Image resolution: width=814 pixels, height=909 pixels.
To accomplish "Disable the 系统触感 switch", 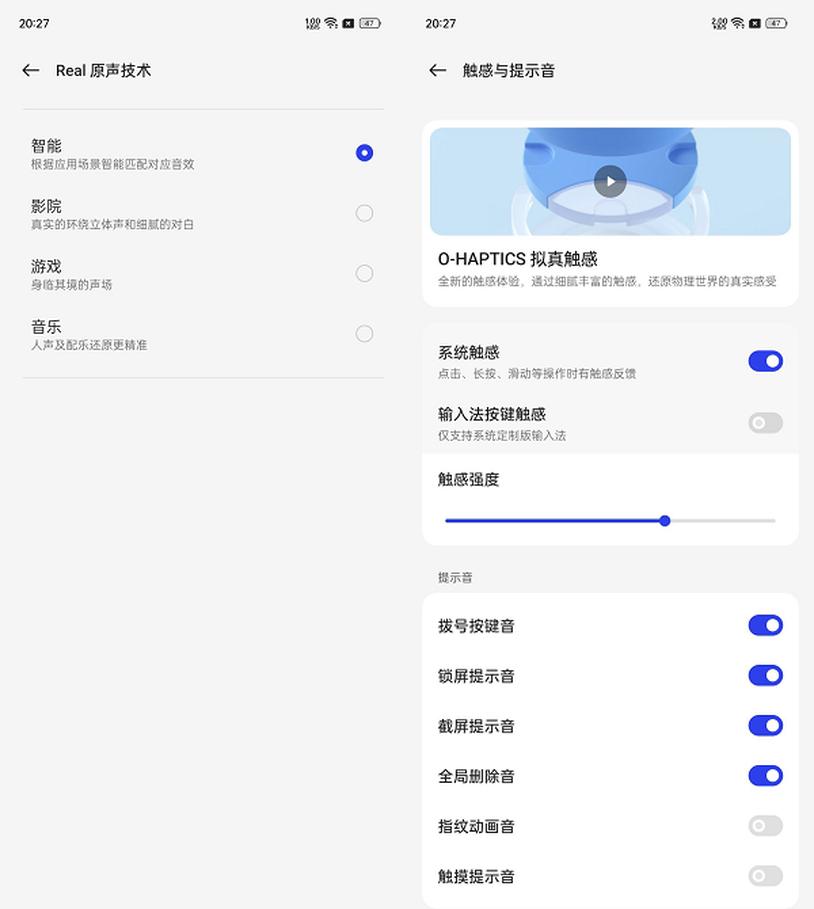I will (x=765, y=360).
